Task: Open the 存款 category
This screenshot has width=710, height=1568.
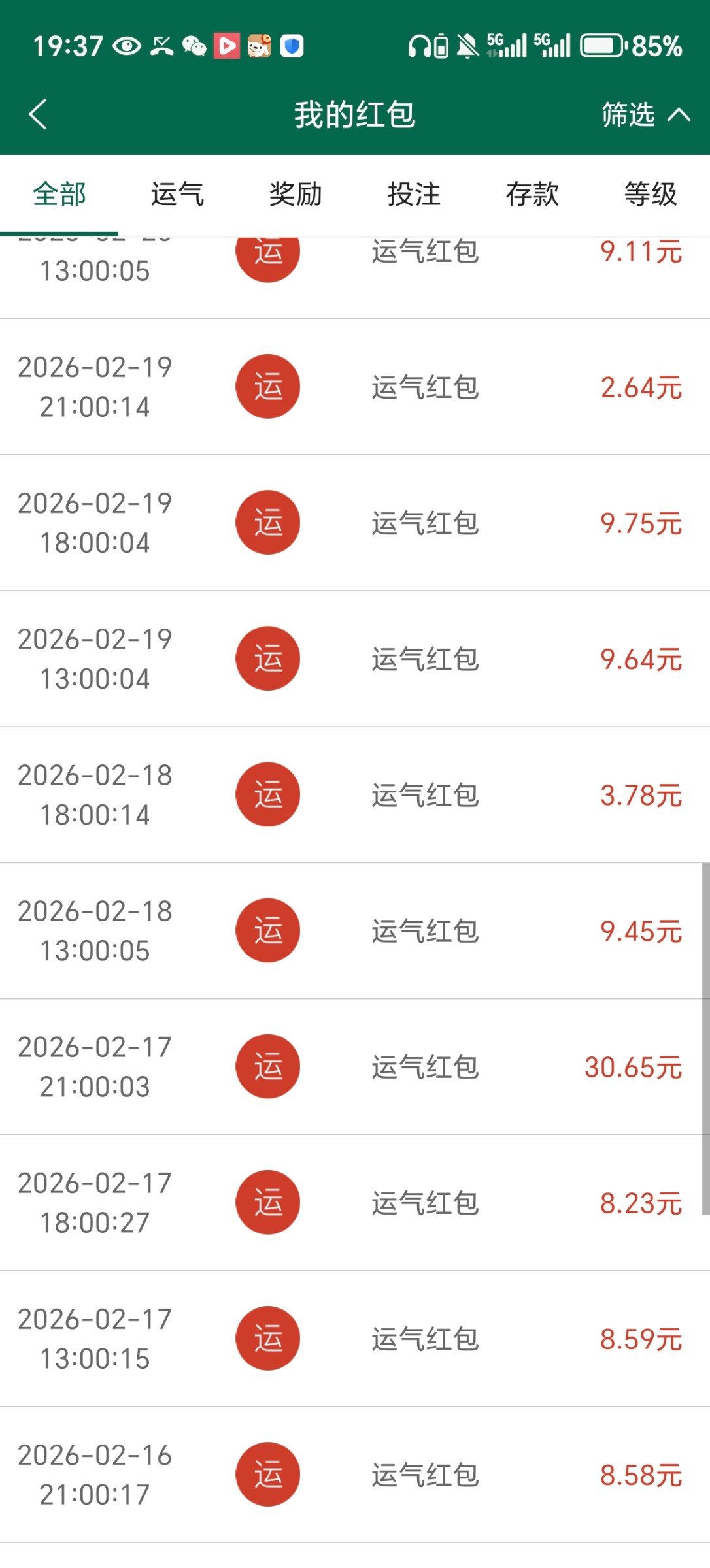Action: point(533,193)
